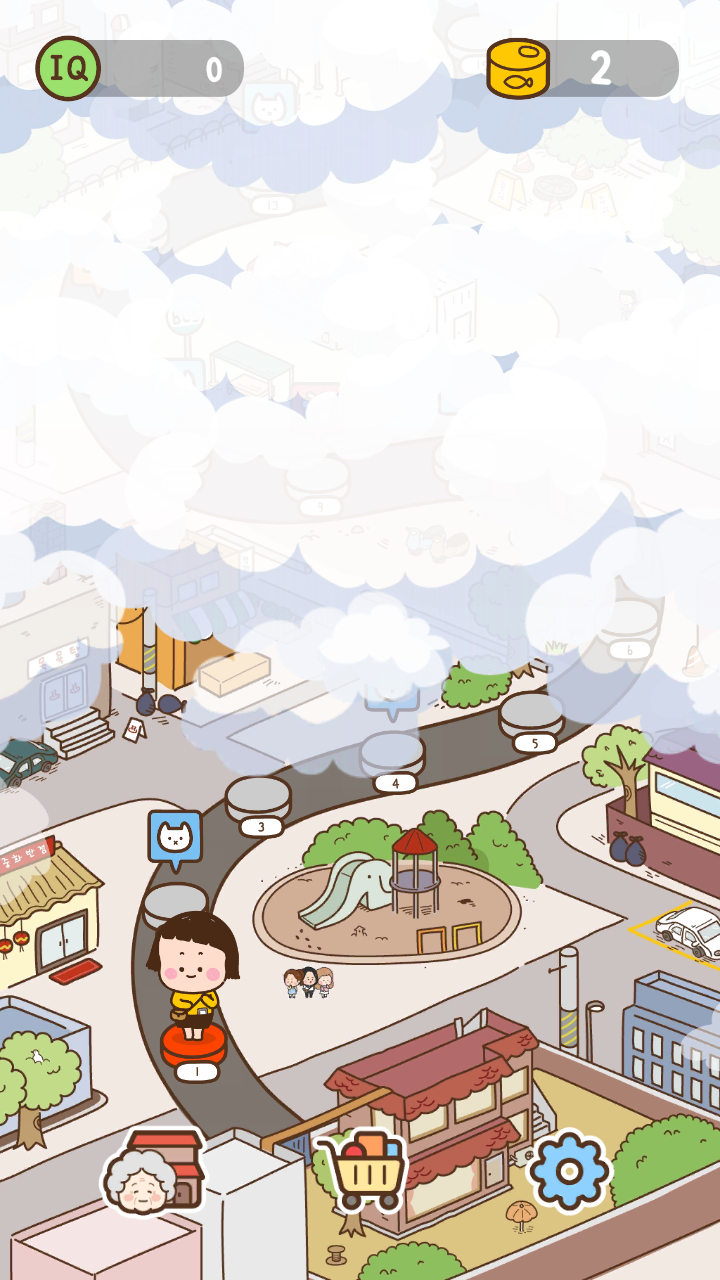
Task: Open the grandma's house icon
Action: [153, 1170]
